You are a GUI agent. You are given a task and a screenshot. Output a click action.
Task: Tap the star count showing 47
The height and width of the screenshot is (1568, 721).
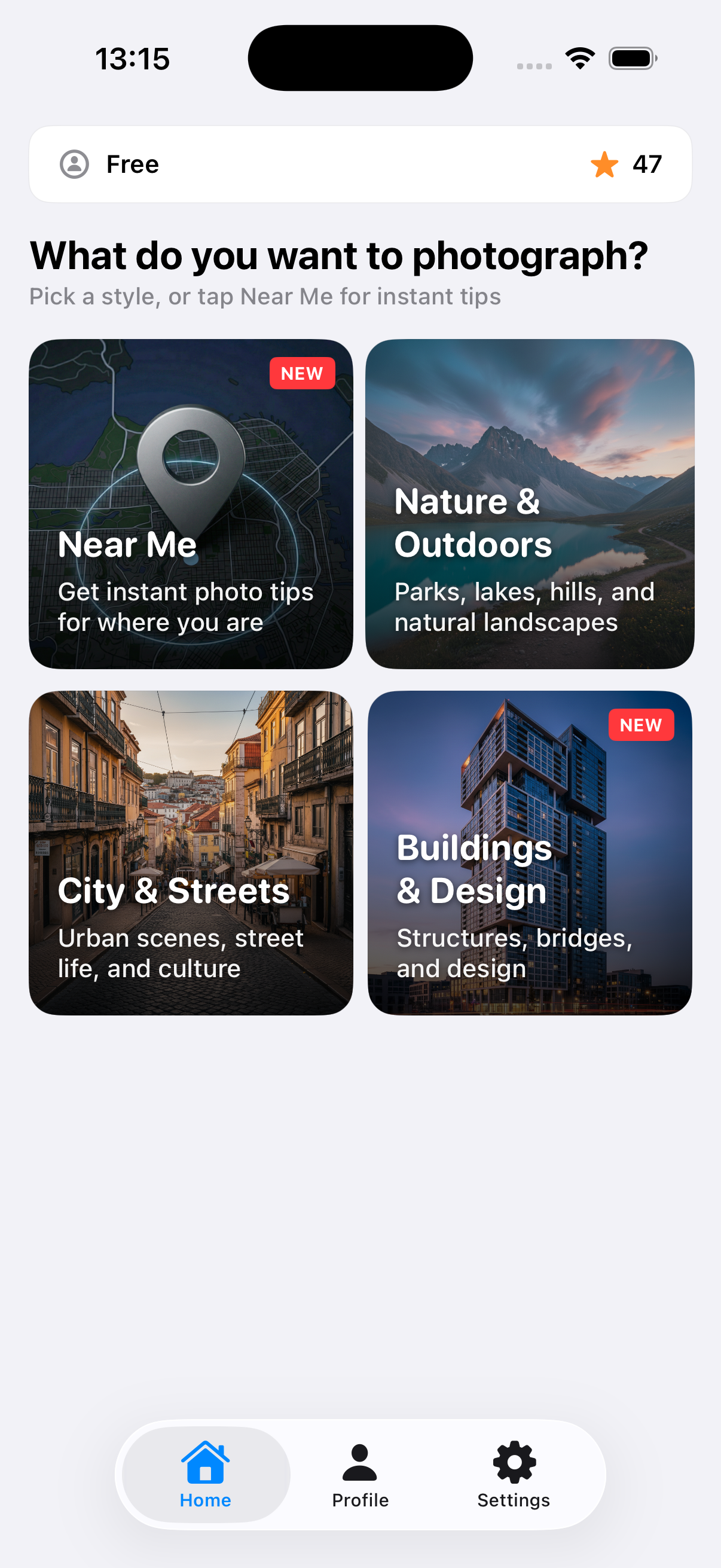647,164
